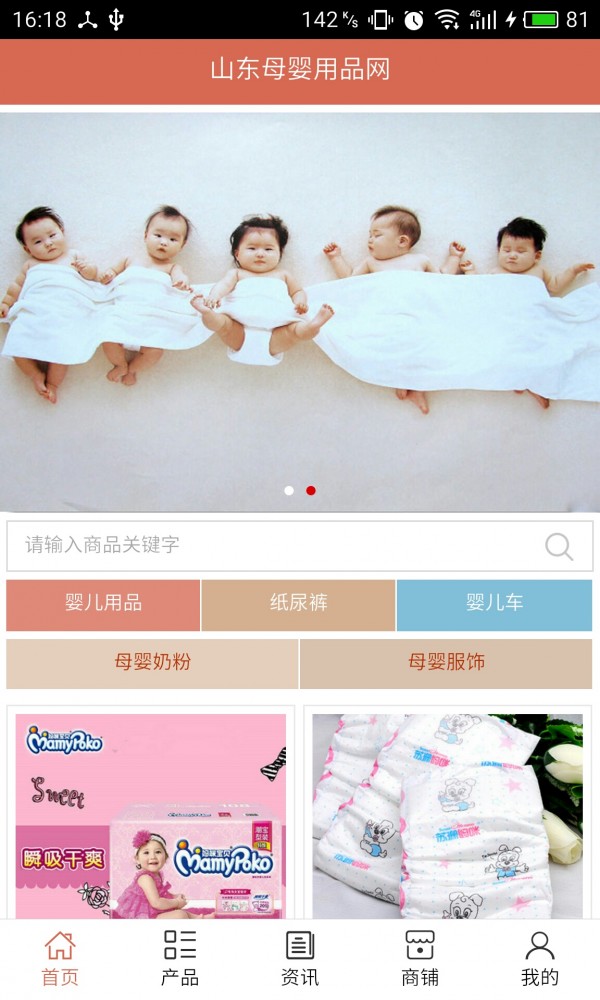Viewport: 600px width, 1000px height.
Task: Tap the babies banner image
Action: pos(300,310)
